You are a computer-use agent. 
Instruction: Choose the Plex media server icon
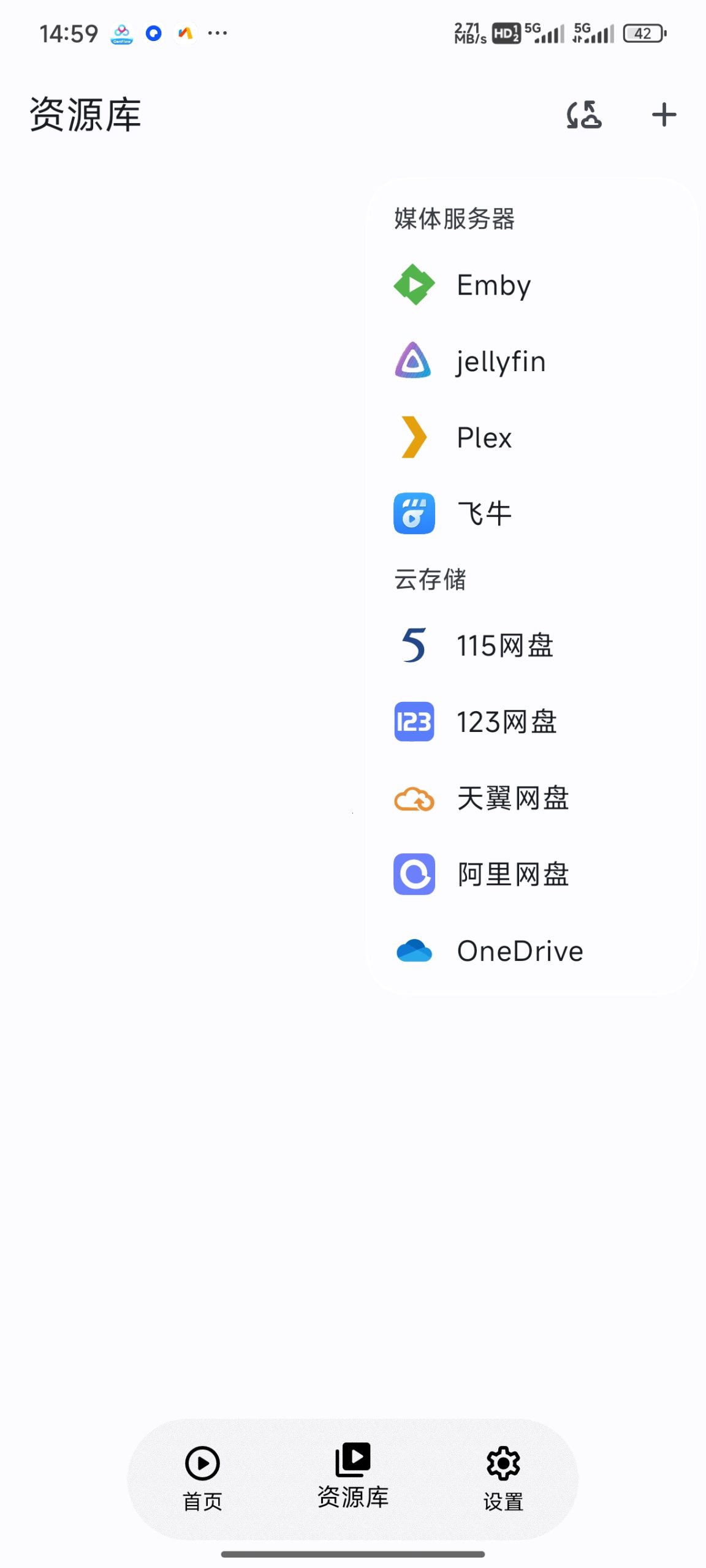(414, 437)
